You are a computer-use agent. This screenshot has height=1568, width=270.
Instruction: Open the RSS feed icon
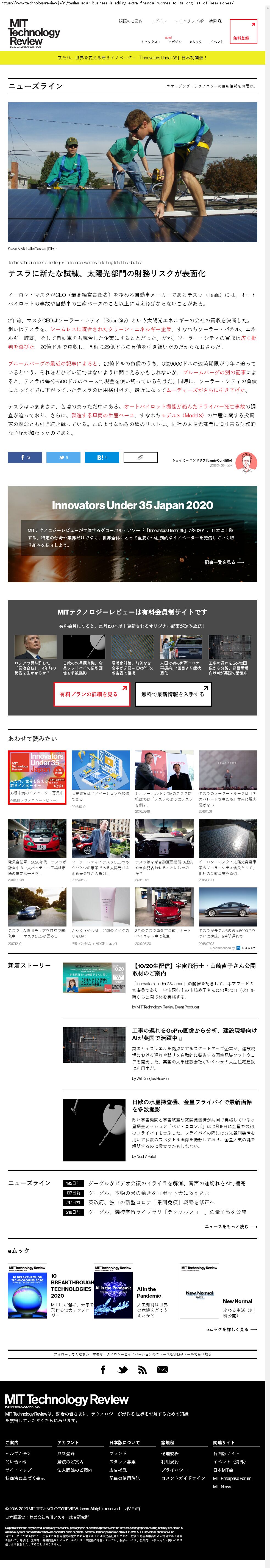point(142,1370)
